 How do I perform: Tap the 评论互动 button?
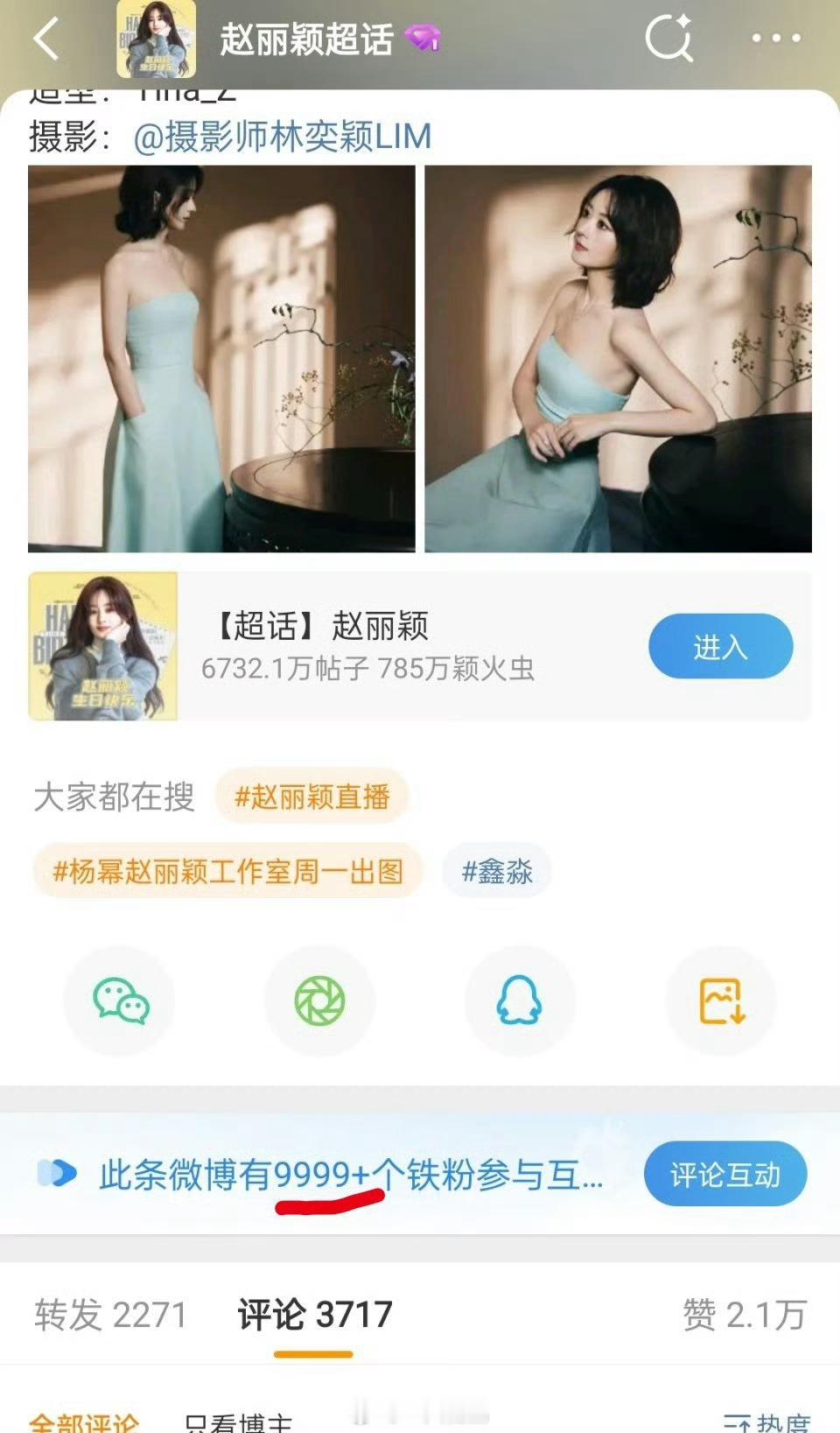[724, 1174]
